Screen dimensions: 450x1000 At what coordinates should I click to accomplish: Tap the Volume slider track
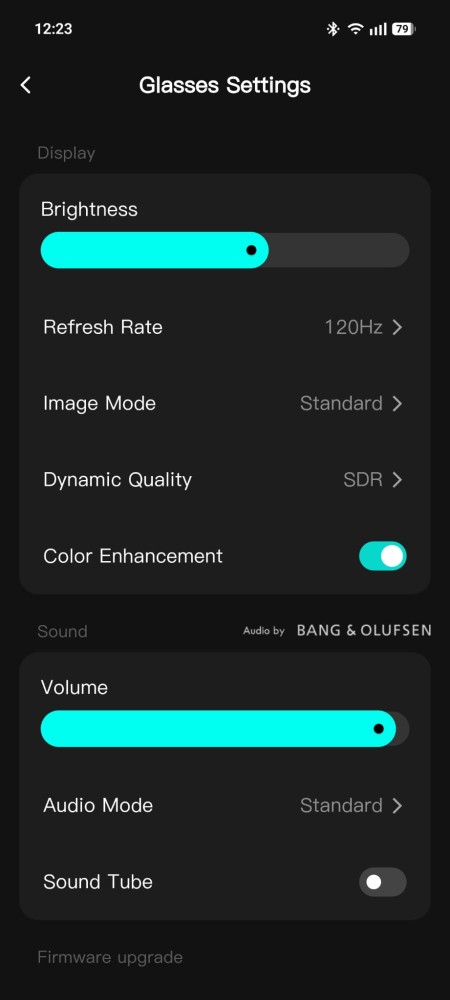coord(225,728)
